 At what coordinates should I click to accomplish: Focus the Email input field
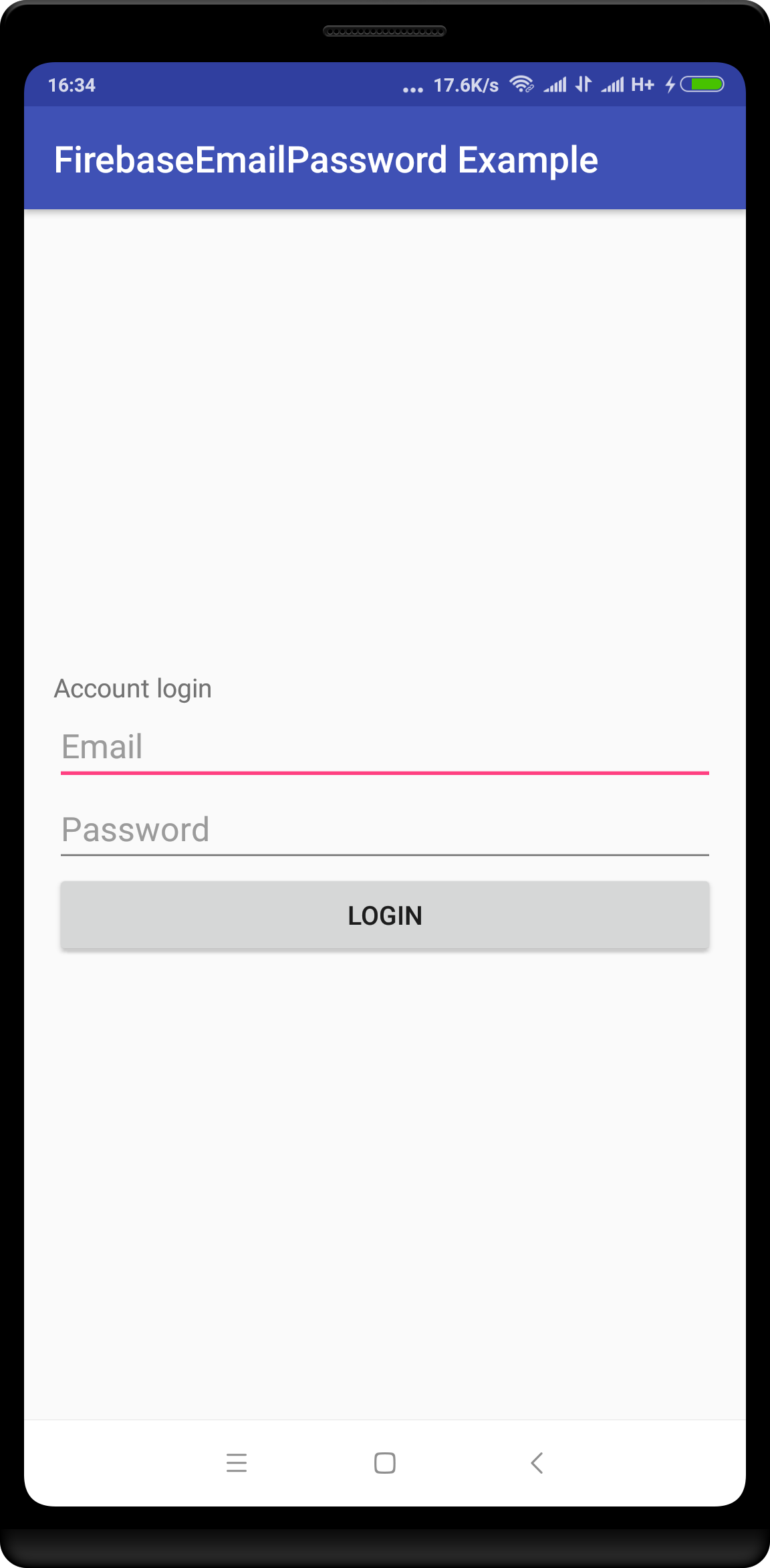[x=384, y=748]
